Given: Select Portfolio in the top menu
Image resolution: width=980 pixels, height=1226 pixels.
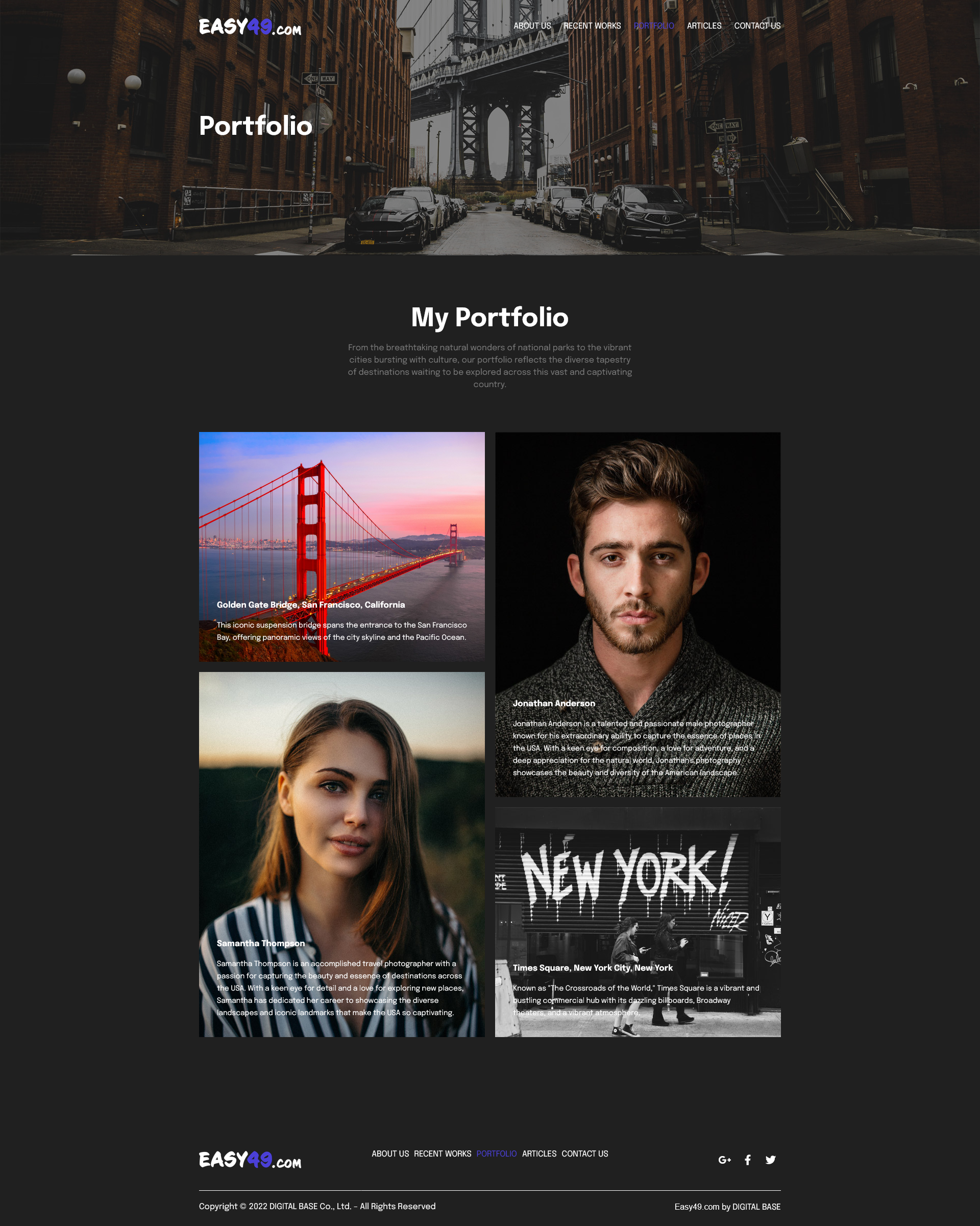Looking at the screenshot, I should coord(654,26).
